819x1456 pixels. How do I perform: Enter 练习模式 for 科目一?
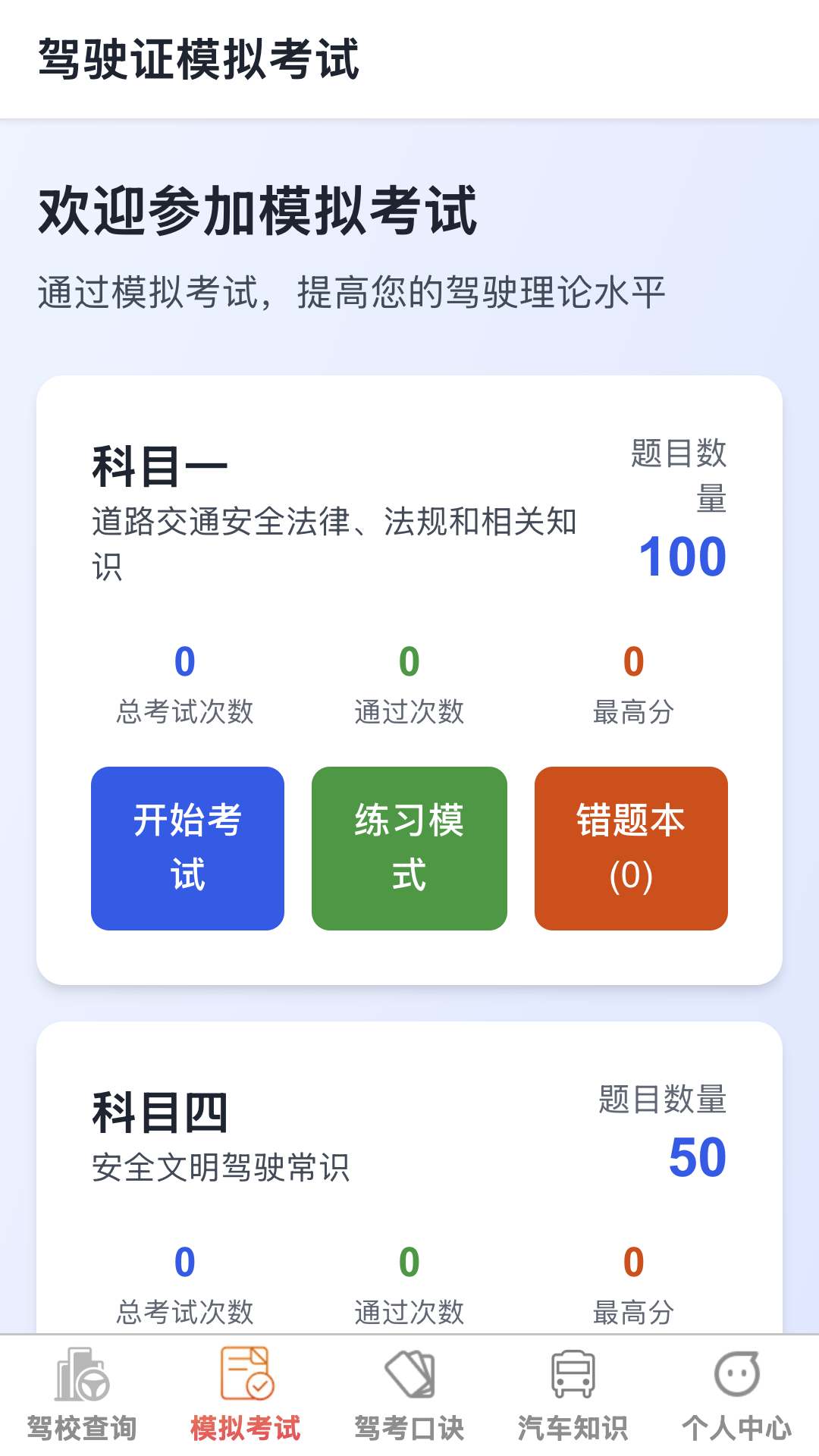point(409,848)
